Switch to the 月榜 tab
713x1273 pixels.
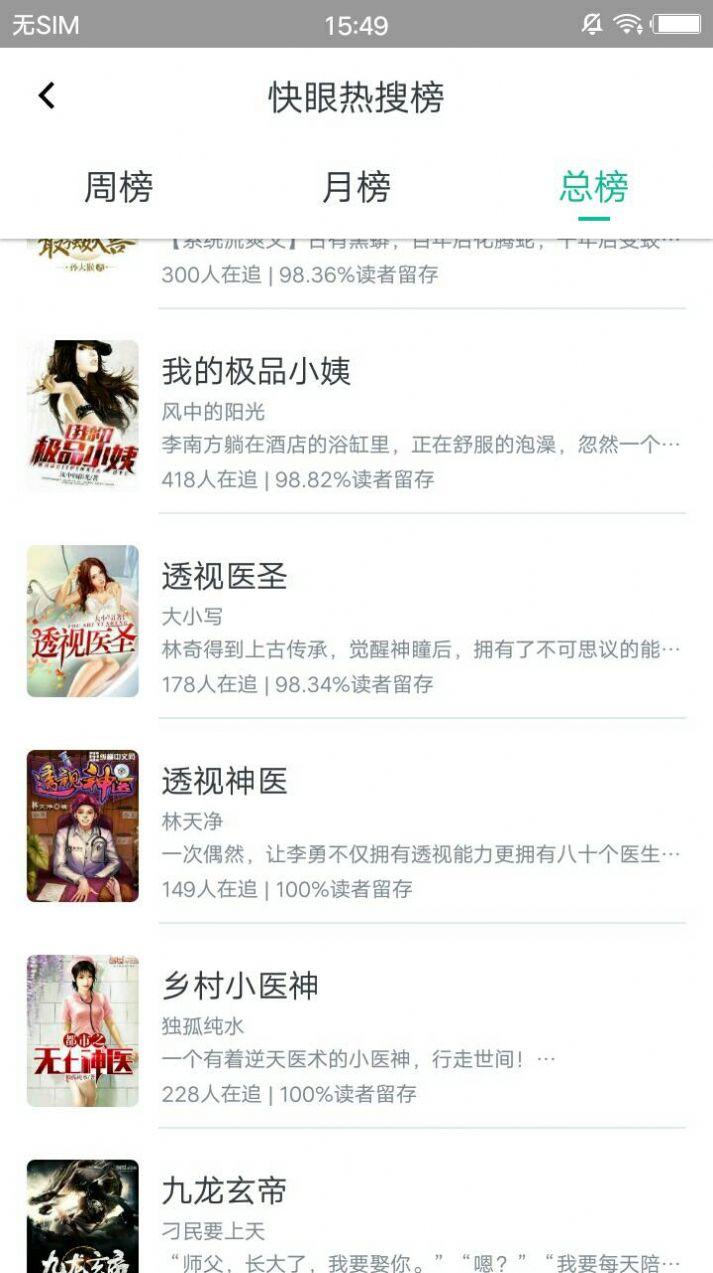(x=356, y=187)
